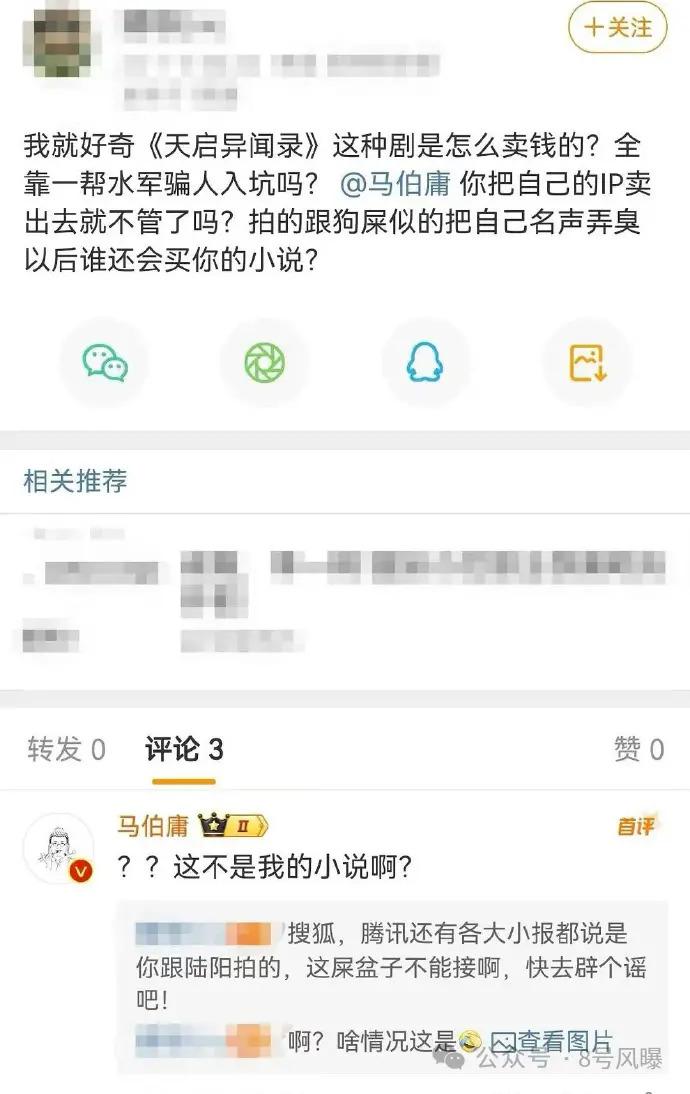Open 马伯庸's username in the comment

point(153,826)
